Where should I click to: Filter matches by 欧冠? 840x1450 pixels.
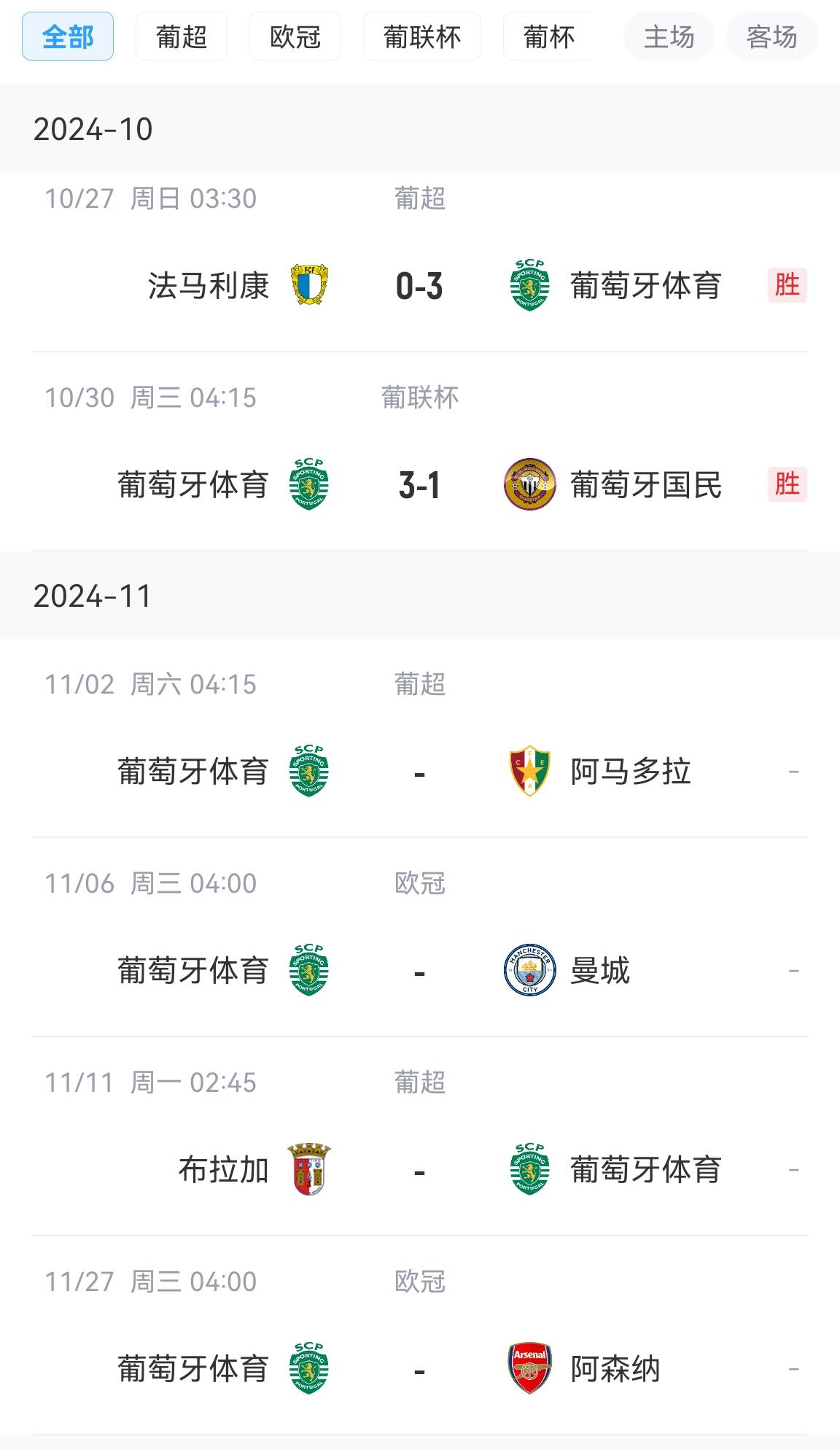(x=295, y=36)
